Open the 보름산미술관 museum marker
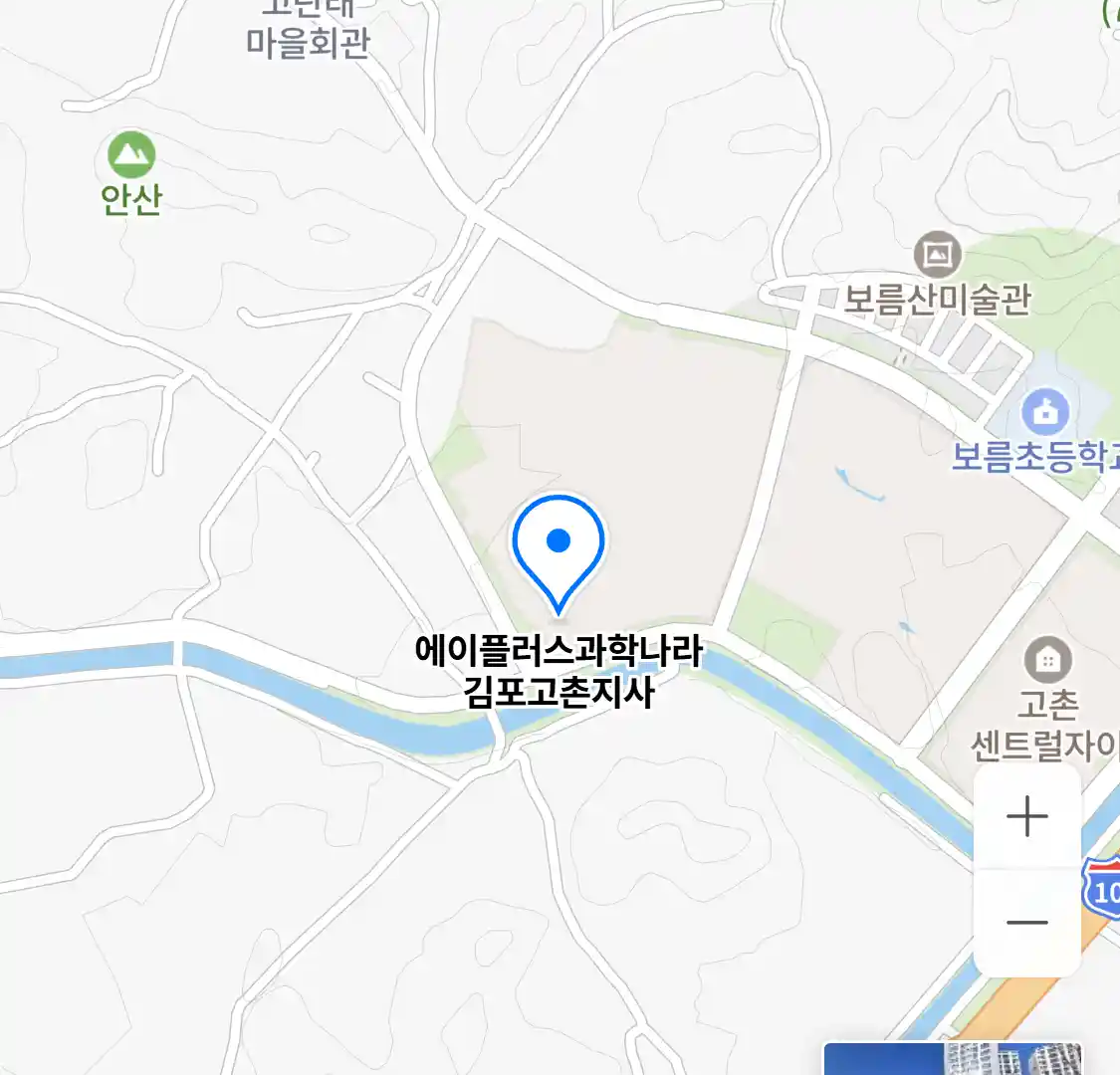This screenshot has width=1120, height=1075. coord(937,256)
